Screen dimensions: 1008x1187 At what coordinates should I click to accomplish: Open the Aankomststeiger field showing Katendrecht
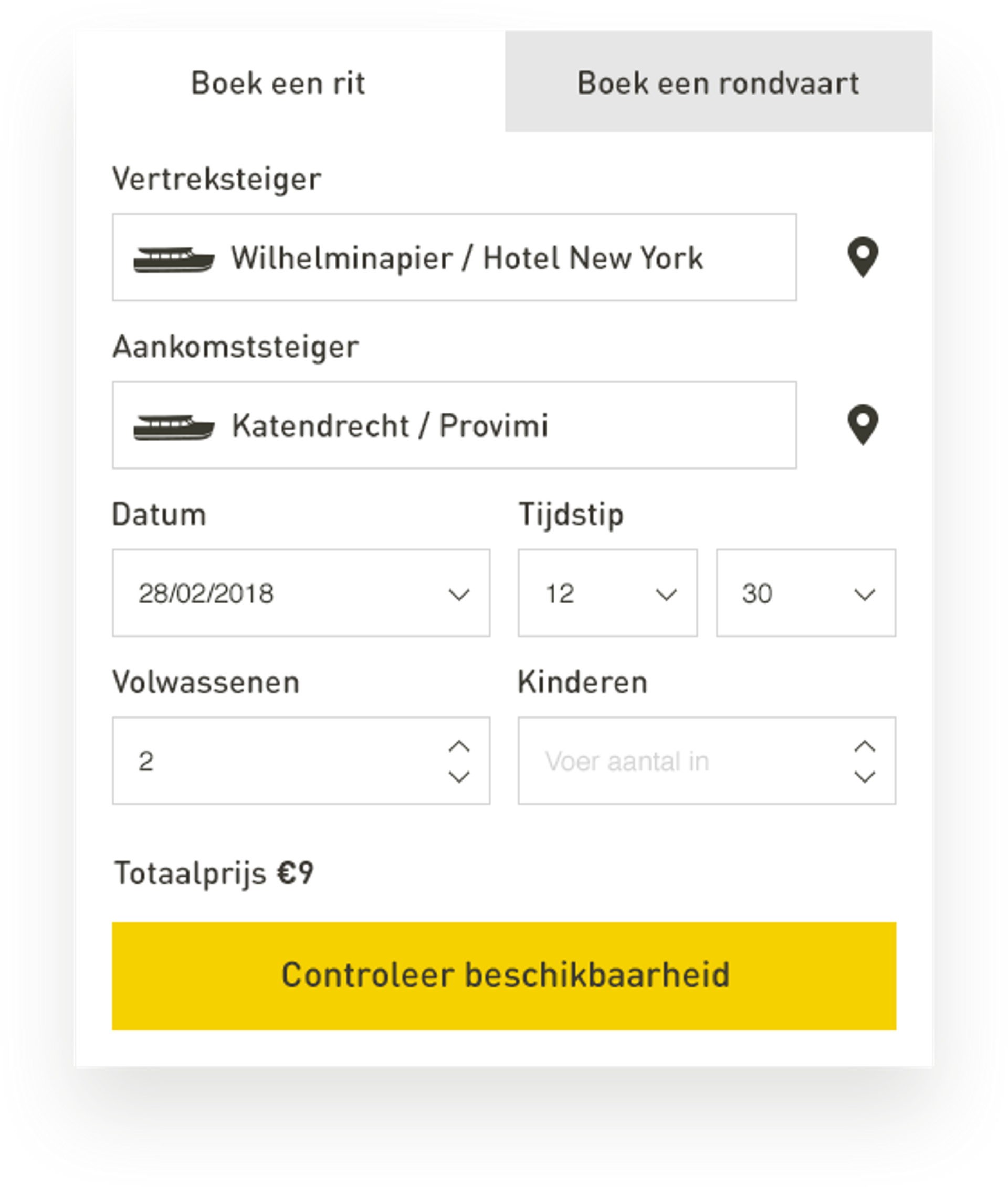(x=454, y=425)
